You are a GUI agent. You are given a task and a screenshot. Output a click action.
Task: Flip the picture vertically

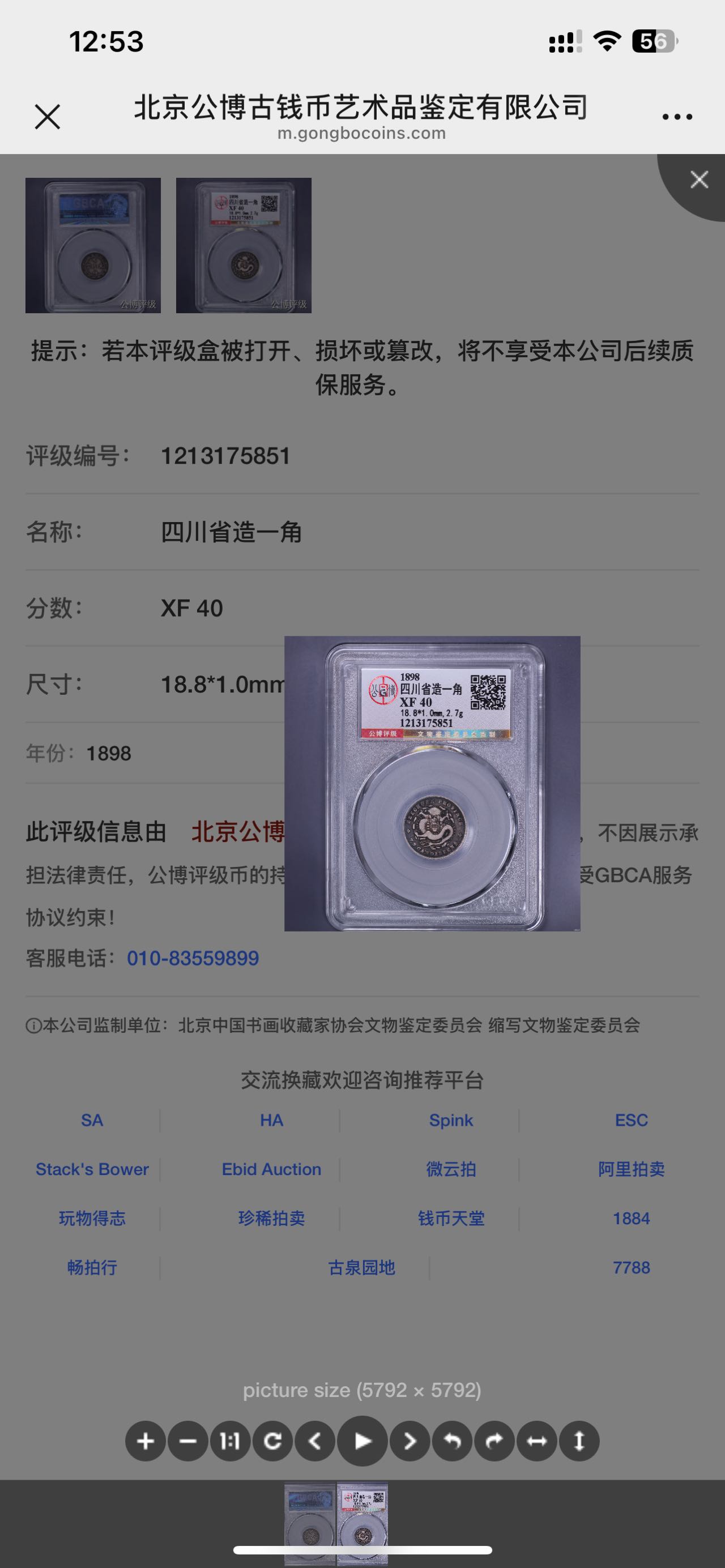tap(579, 1441)
